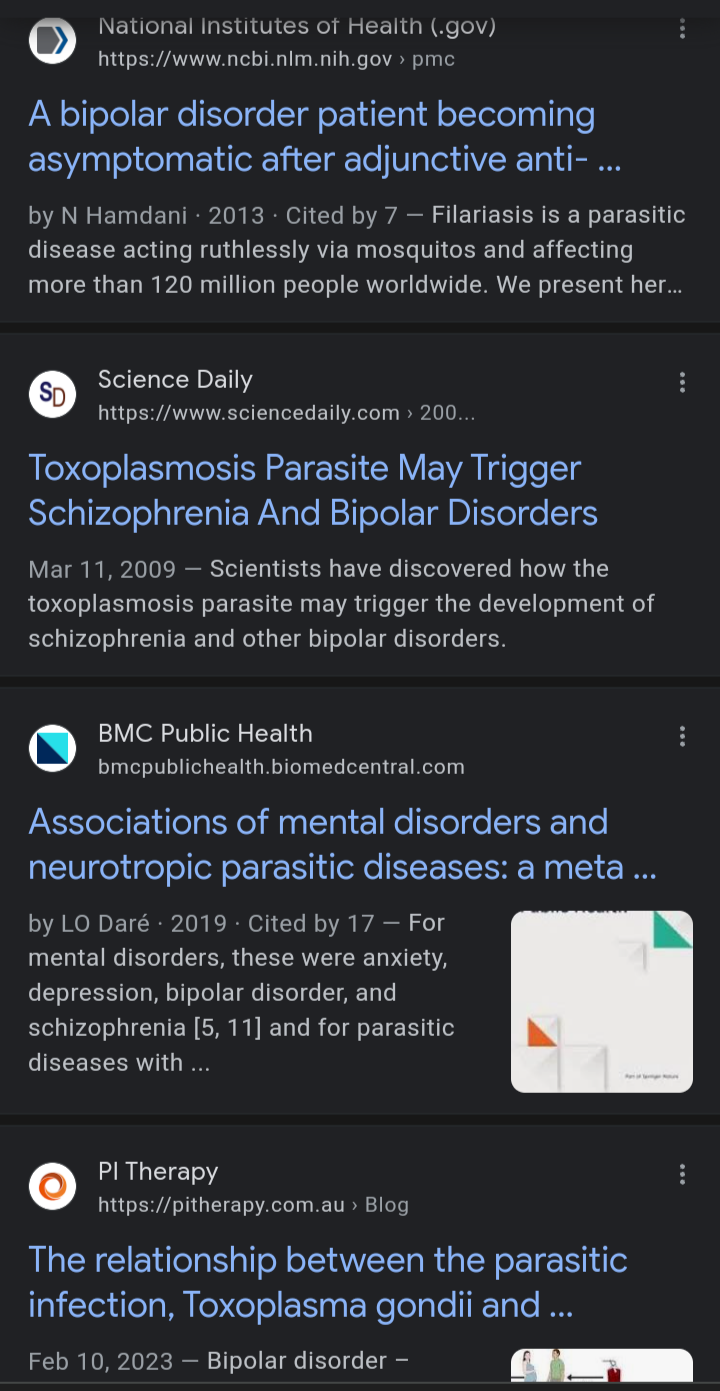Open the PI Therapy Toxoplasma gondii article
720x1391 pixels.
point(327,1281)
